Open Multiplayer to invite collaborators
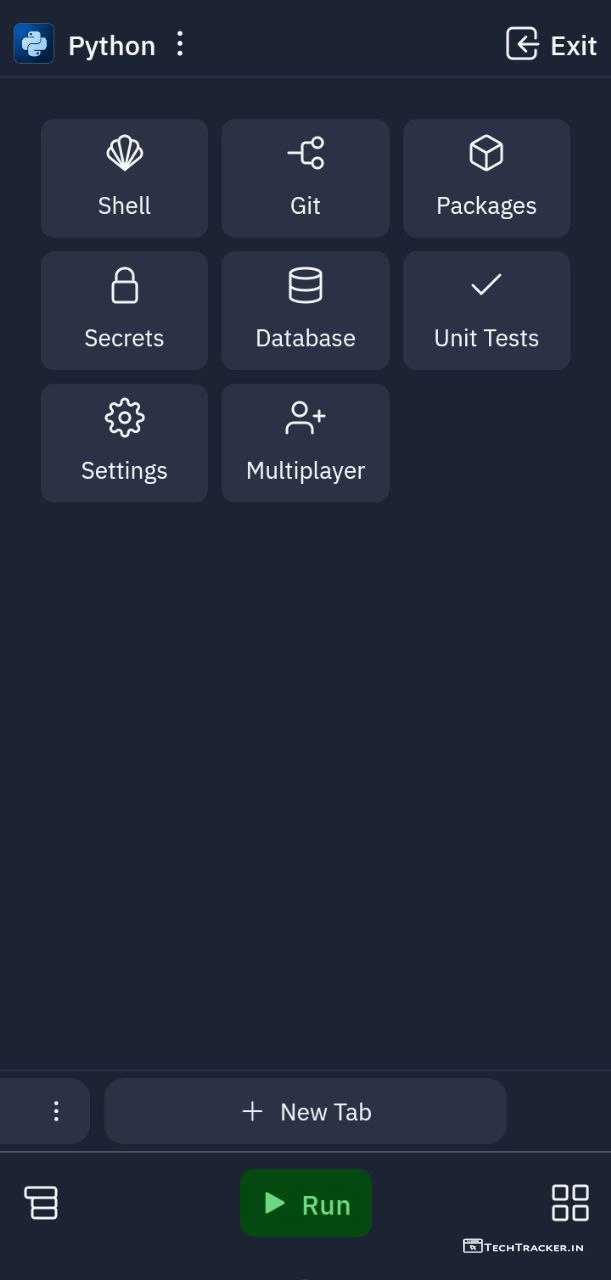611x1280 pixels. click(305, 443)
